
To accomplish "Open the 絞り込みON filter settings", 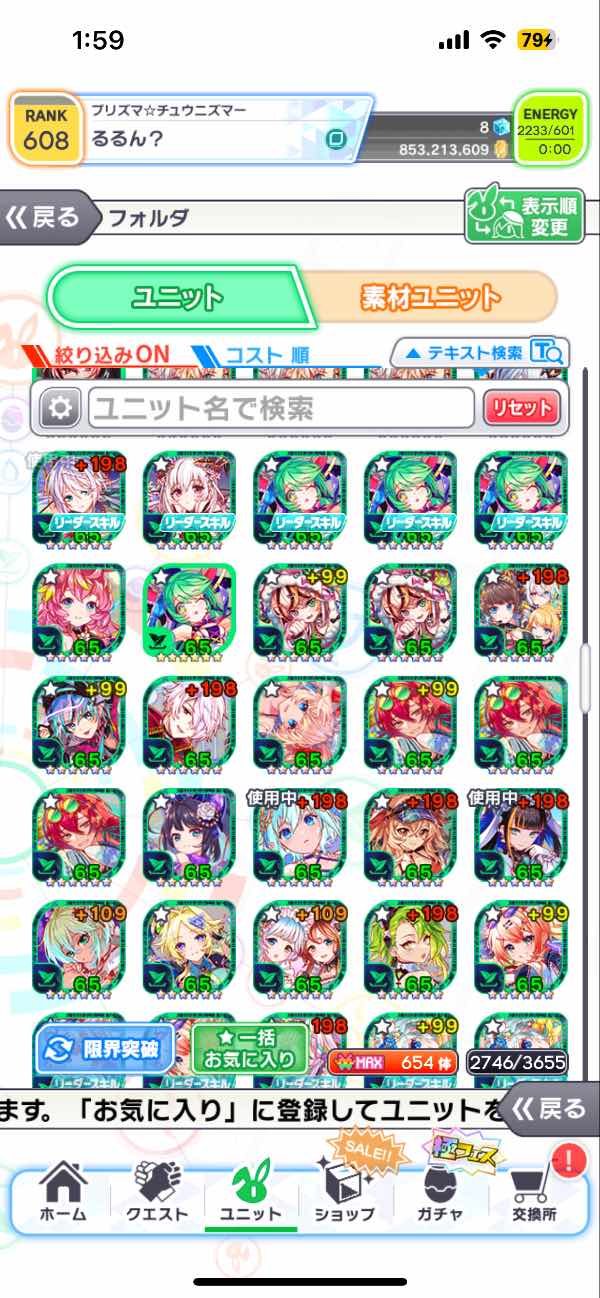I will (x=97, y=353).
